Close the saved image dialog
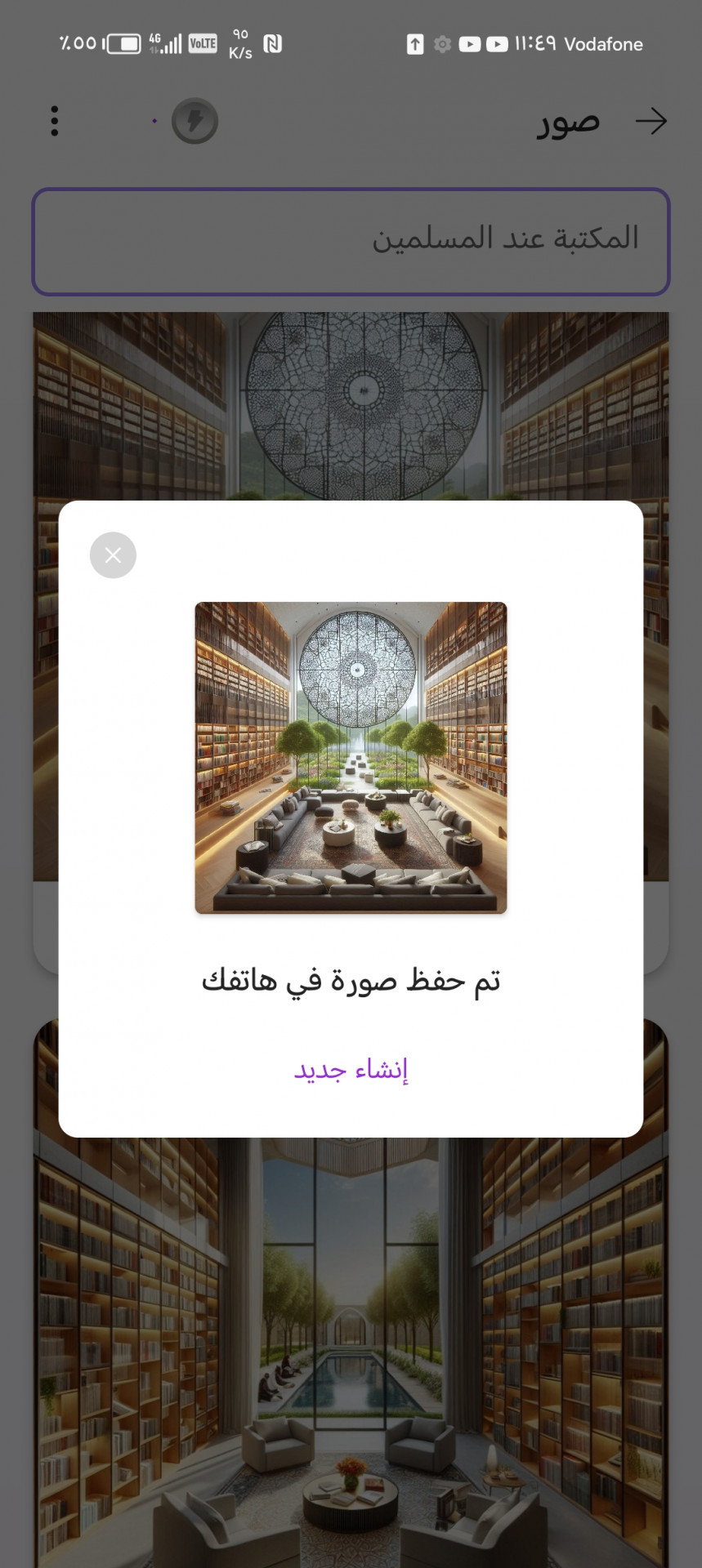 click(113, 555)
